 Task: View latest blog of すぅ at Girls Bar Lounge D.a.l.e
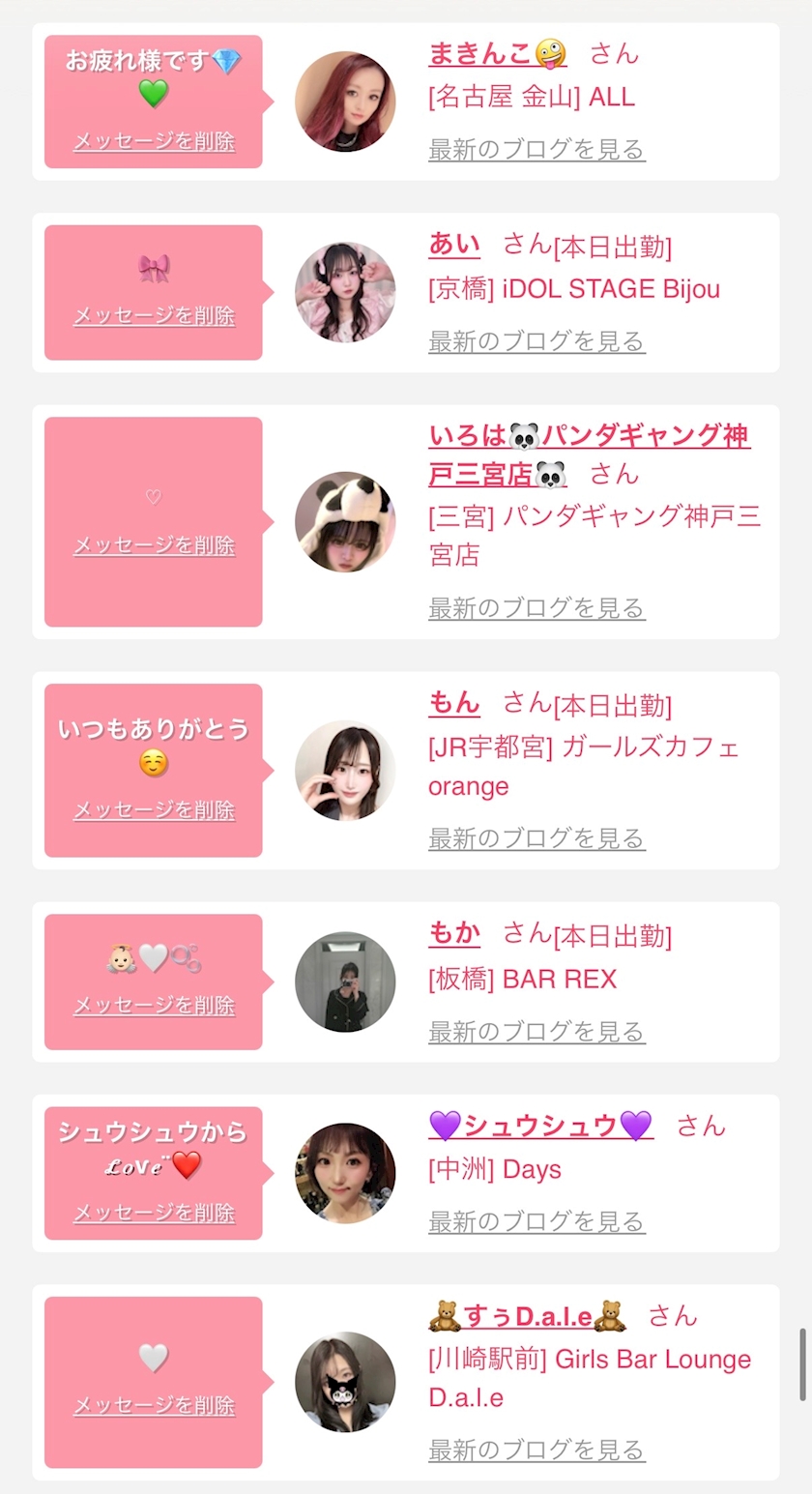click(x=536, y=1450)
